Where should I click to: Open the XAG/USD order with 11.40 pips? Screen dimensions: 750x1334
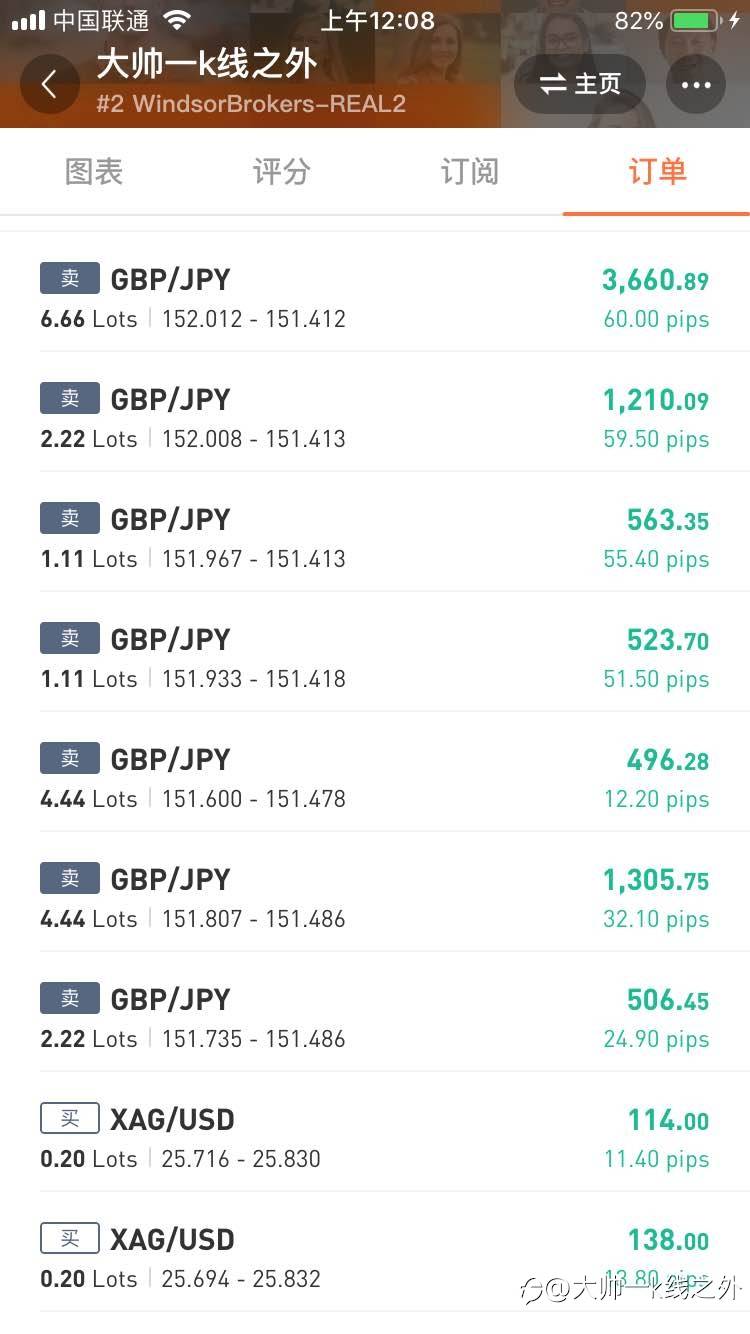[375, 1138]
